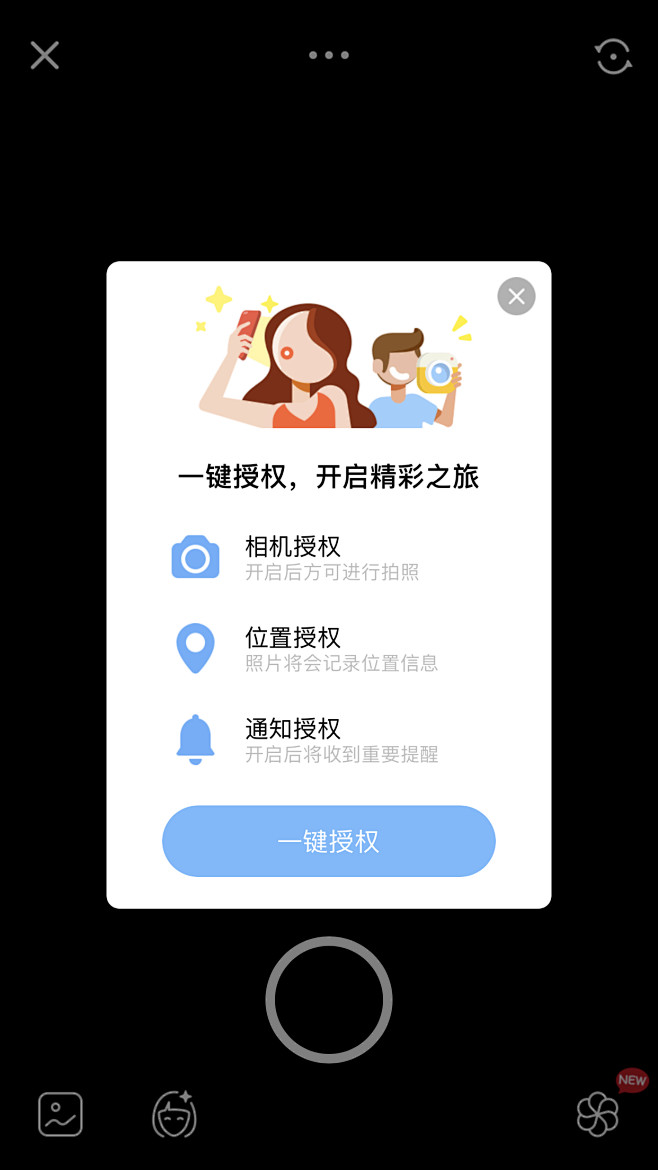Close the camera screen
Screen dimensions: 658x1170
click(45, 55)
